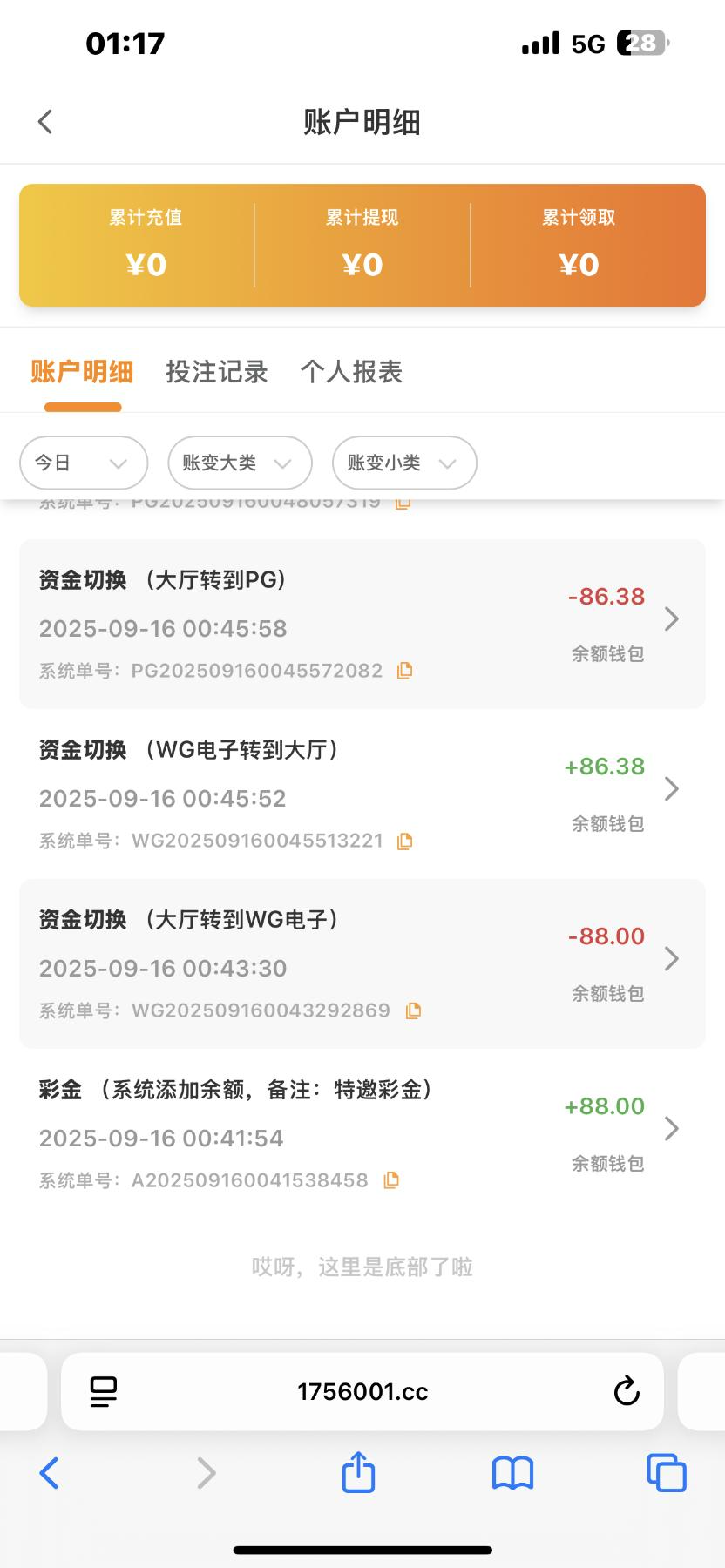725x1568 pixels.
Task: Go back from the 账户明细 page
Action: click(x=46, y=122)
